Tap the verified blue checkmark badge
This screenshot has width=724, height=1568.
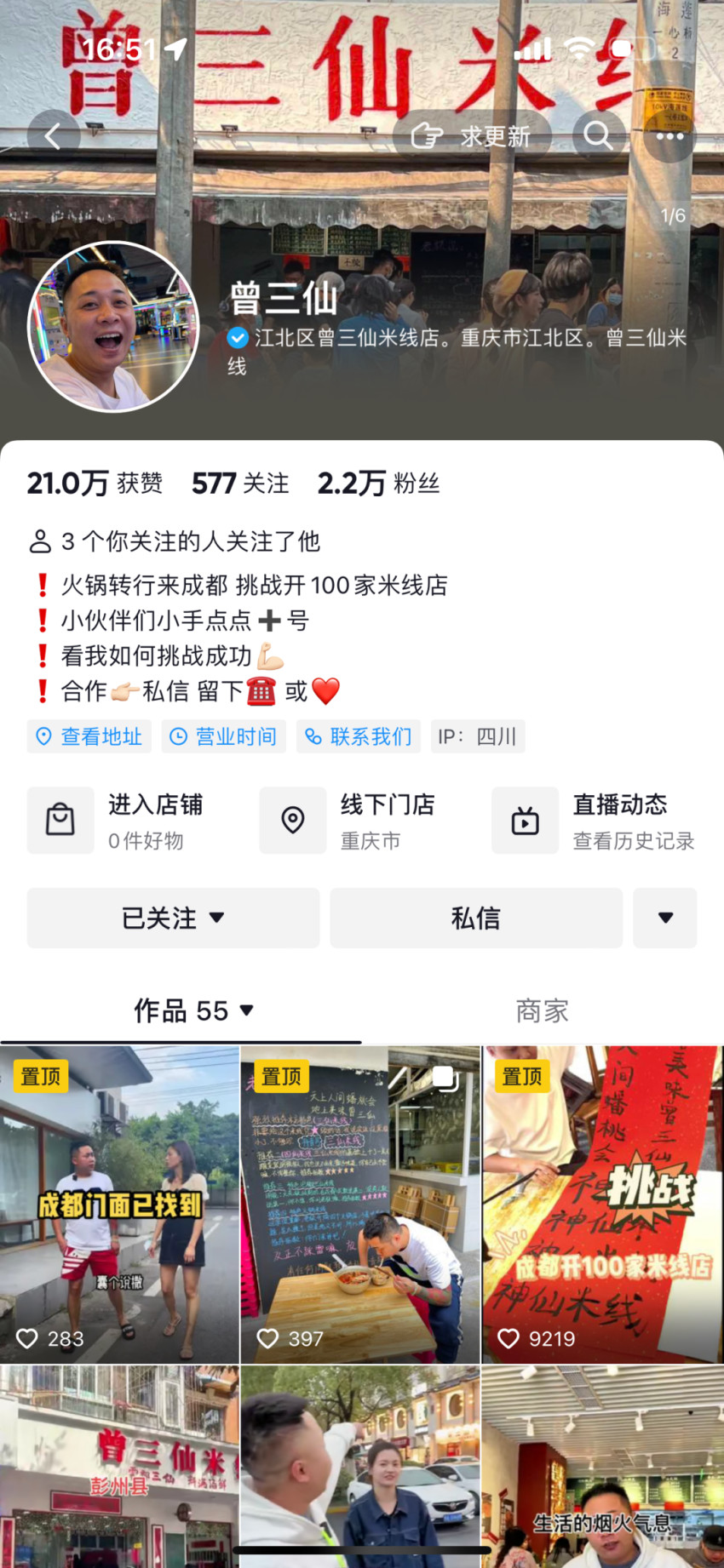[x=237, y=336]
